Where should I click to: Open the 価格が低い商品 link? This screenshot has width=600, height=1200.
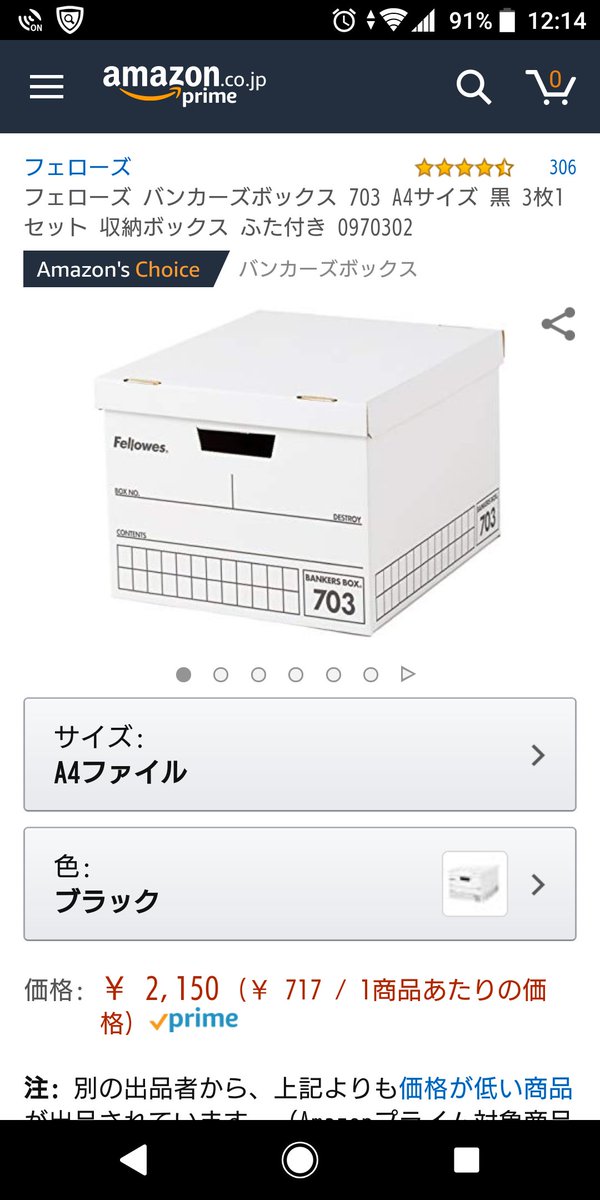click(486, 1088)
